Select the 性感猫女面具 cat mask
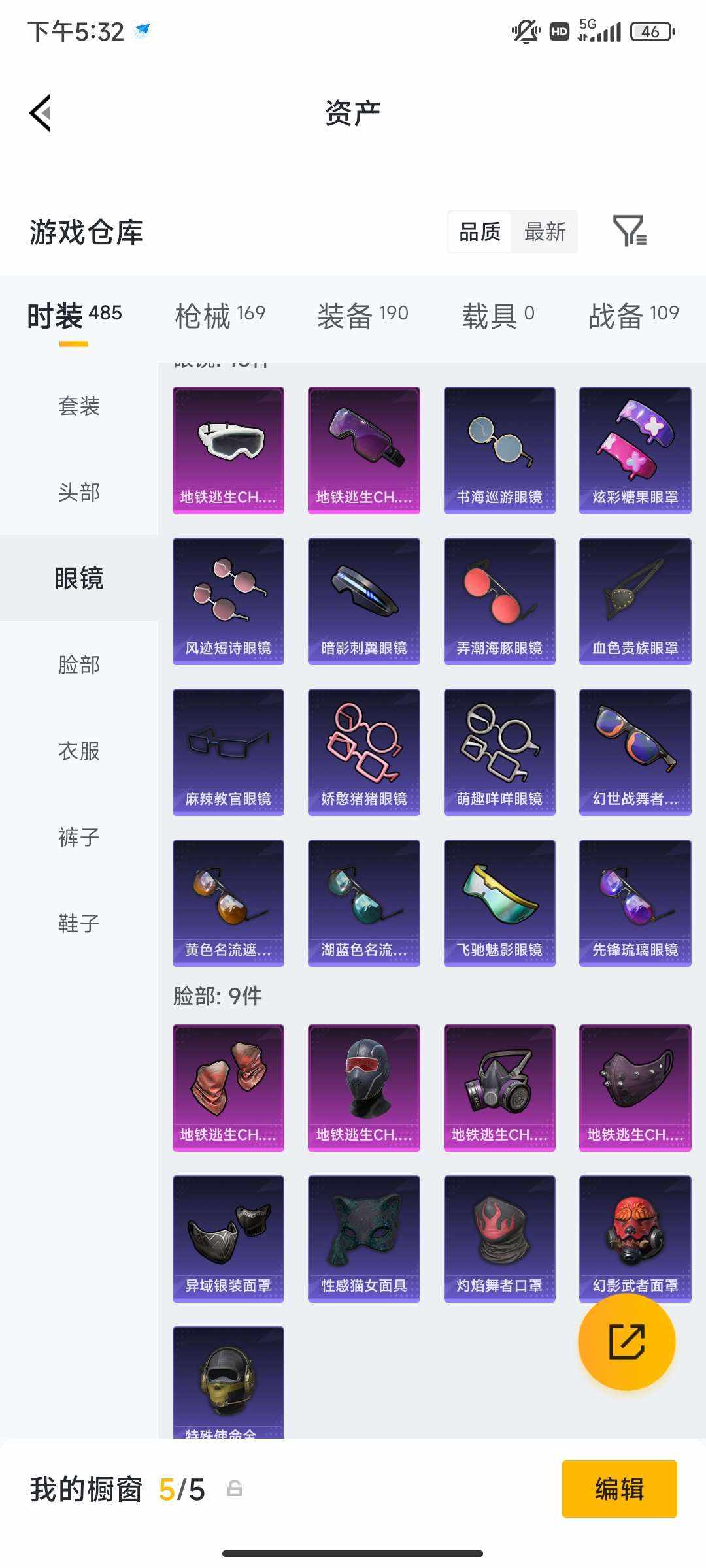This screenshot has height=1568, width=706. pos(363,1240)
